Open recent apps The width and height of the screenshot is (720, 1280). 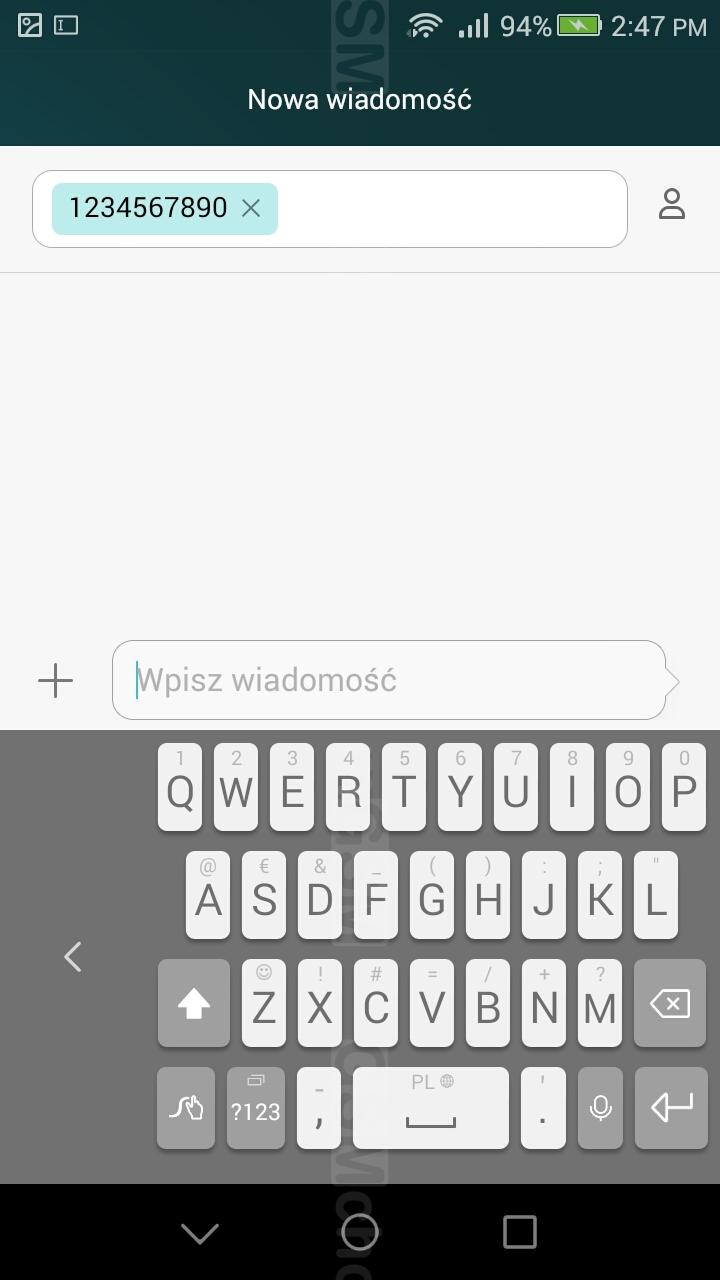coord(519,1232)
